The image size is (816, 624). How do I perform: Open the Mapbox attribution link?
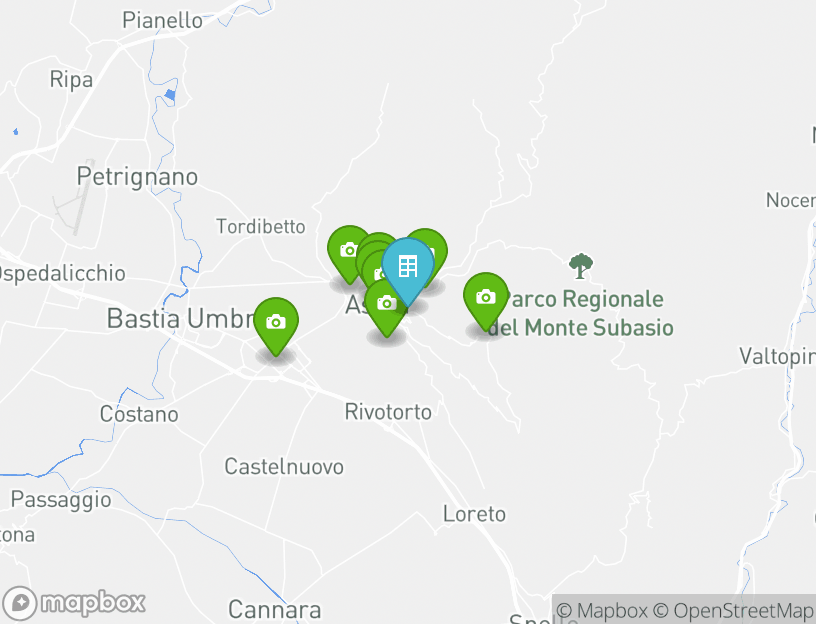tap(603, 610)
